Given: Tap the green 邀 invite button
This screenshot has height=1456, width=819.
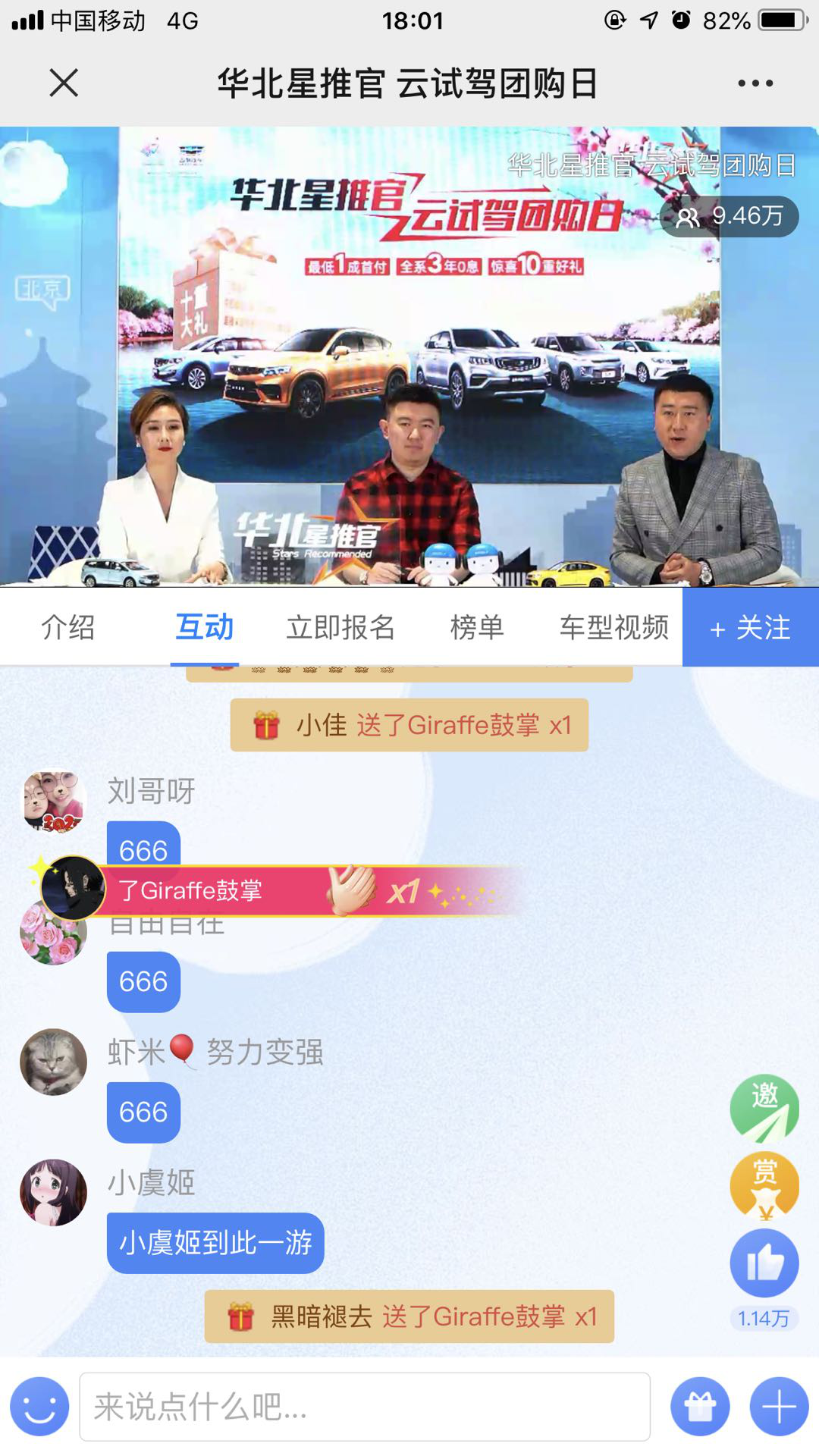Looking at the screenshot, I should [764, 1107].
